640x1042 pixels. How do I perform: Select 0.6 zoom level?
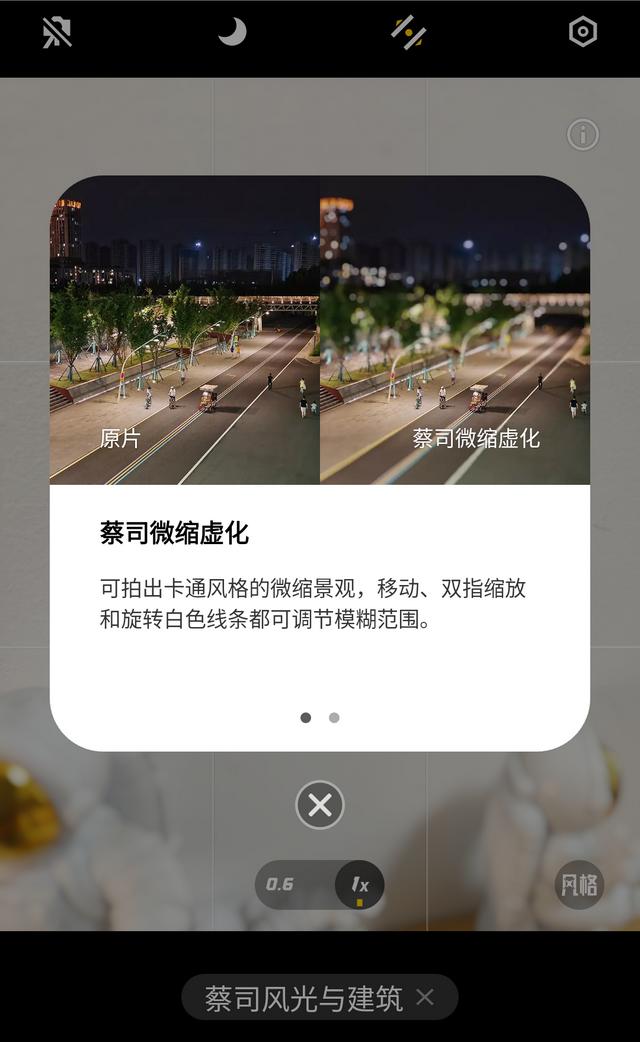click(280, 885)
